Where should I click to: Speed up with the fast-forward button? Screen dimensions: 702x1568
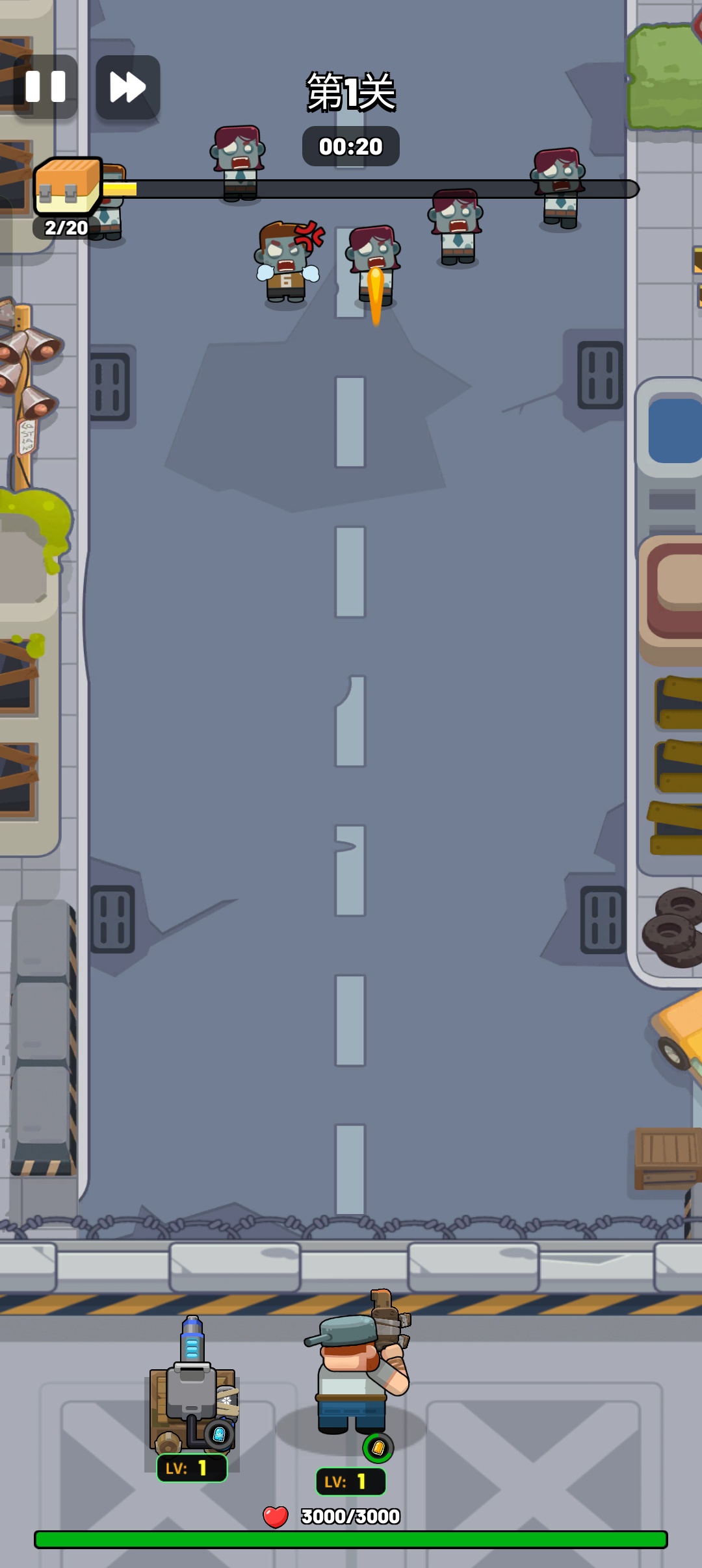pos(128,87)
